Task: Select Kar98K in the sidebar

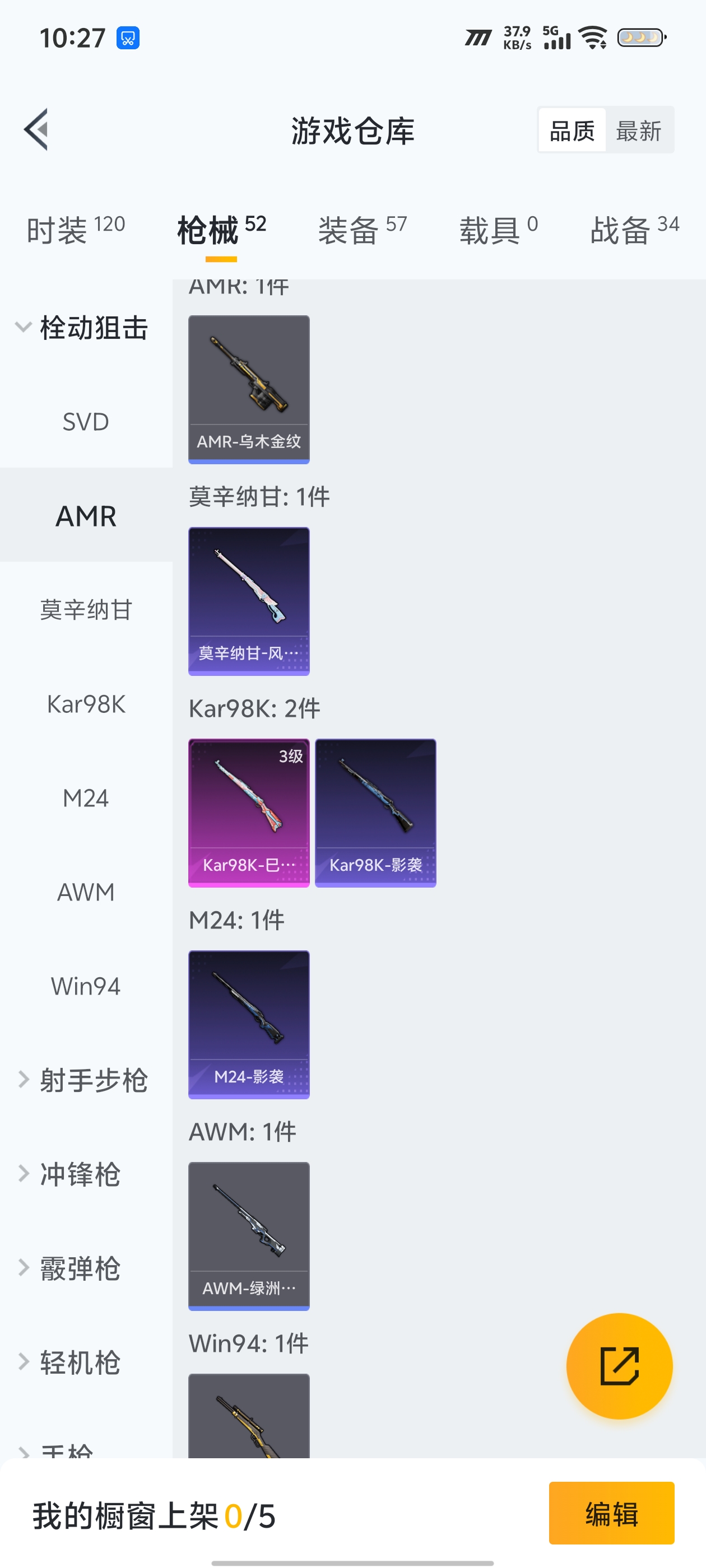Action: pyautogui.click(x=86, y=704)
